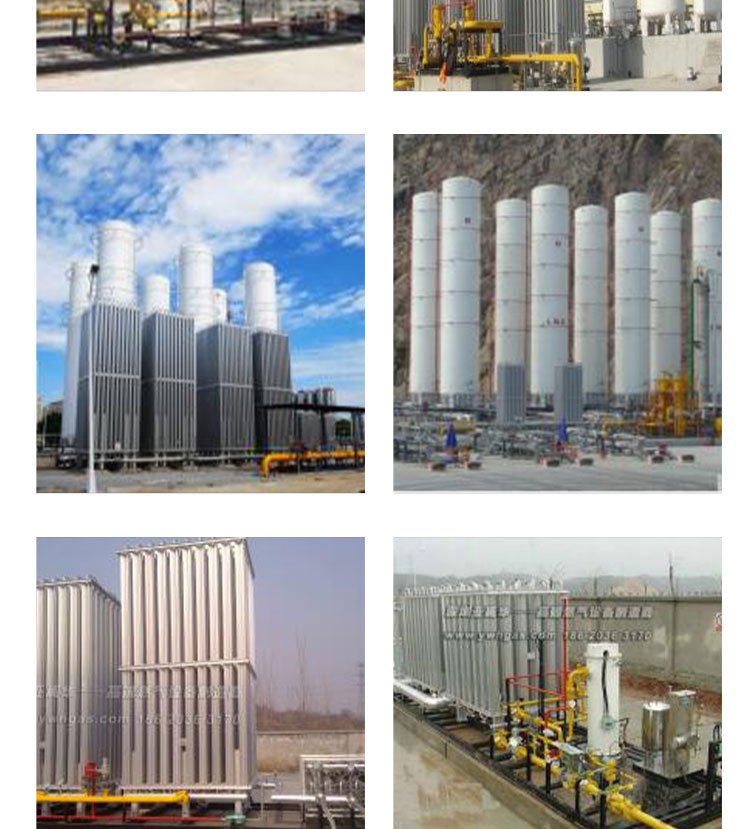
Task: Open the partly visible top-left pipeline photo
Action: (200, 45)
